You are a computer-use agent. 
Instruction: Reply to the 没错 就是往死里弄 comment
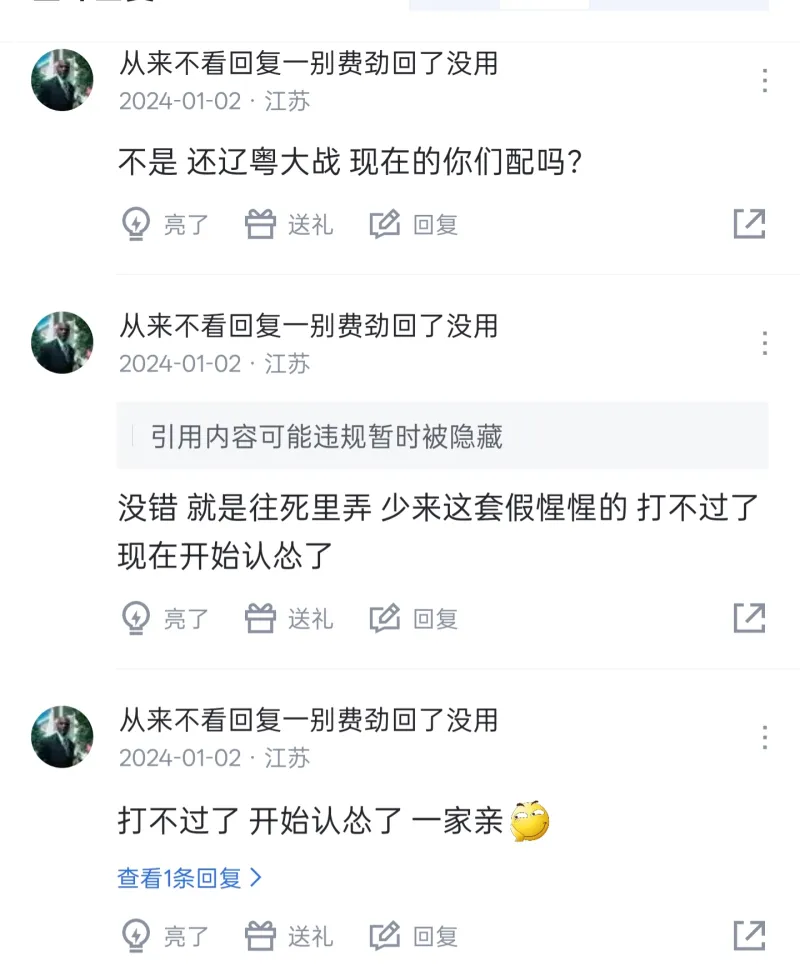coord(414,618)
